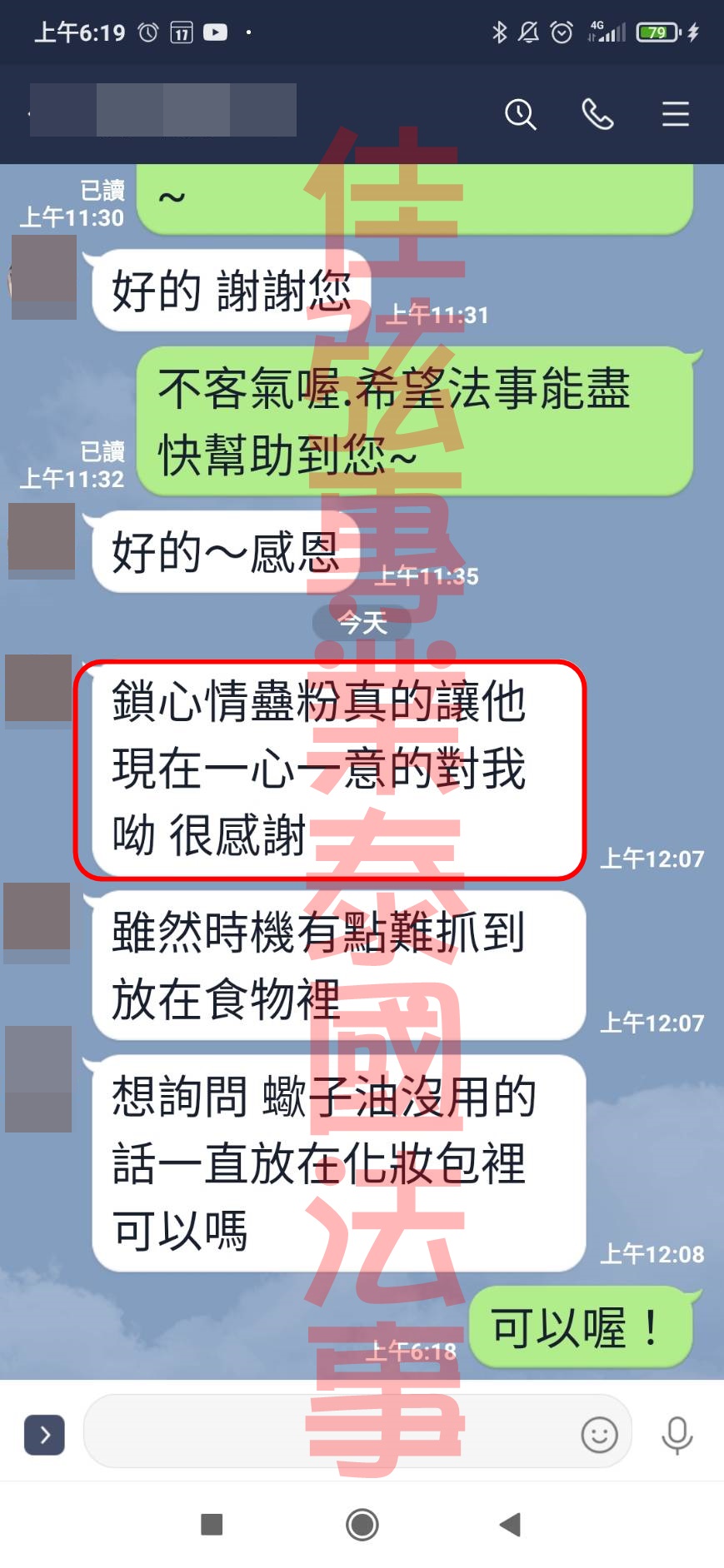Image resolution: width=724 pixels, height=1568 pixels.
Task: Go back with system back button
Action: 510,1525
